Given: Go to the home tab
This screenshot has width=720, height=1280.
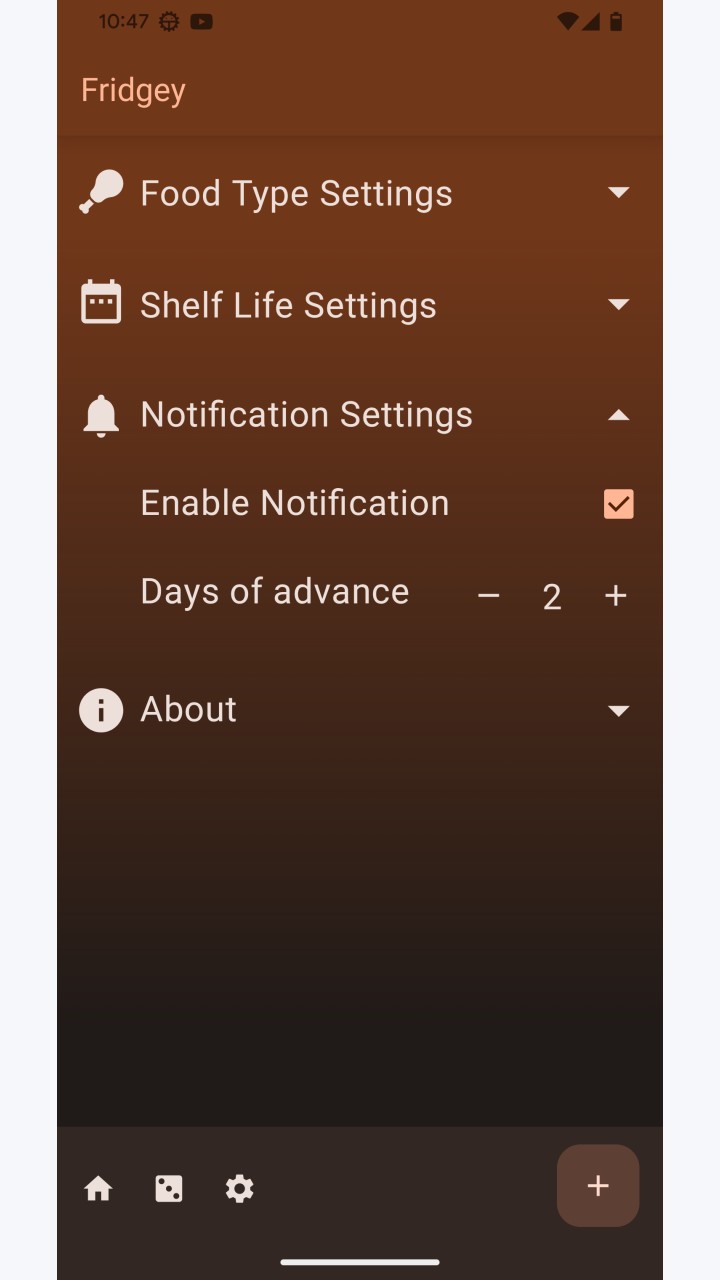Looking at the screenshot, I should pyautogui.click(x=98, y=1188).
